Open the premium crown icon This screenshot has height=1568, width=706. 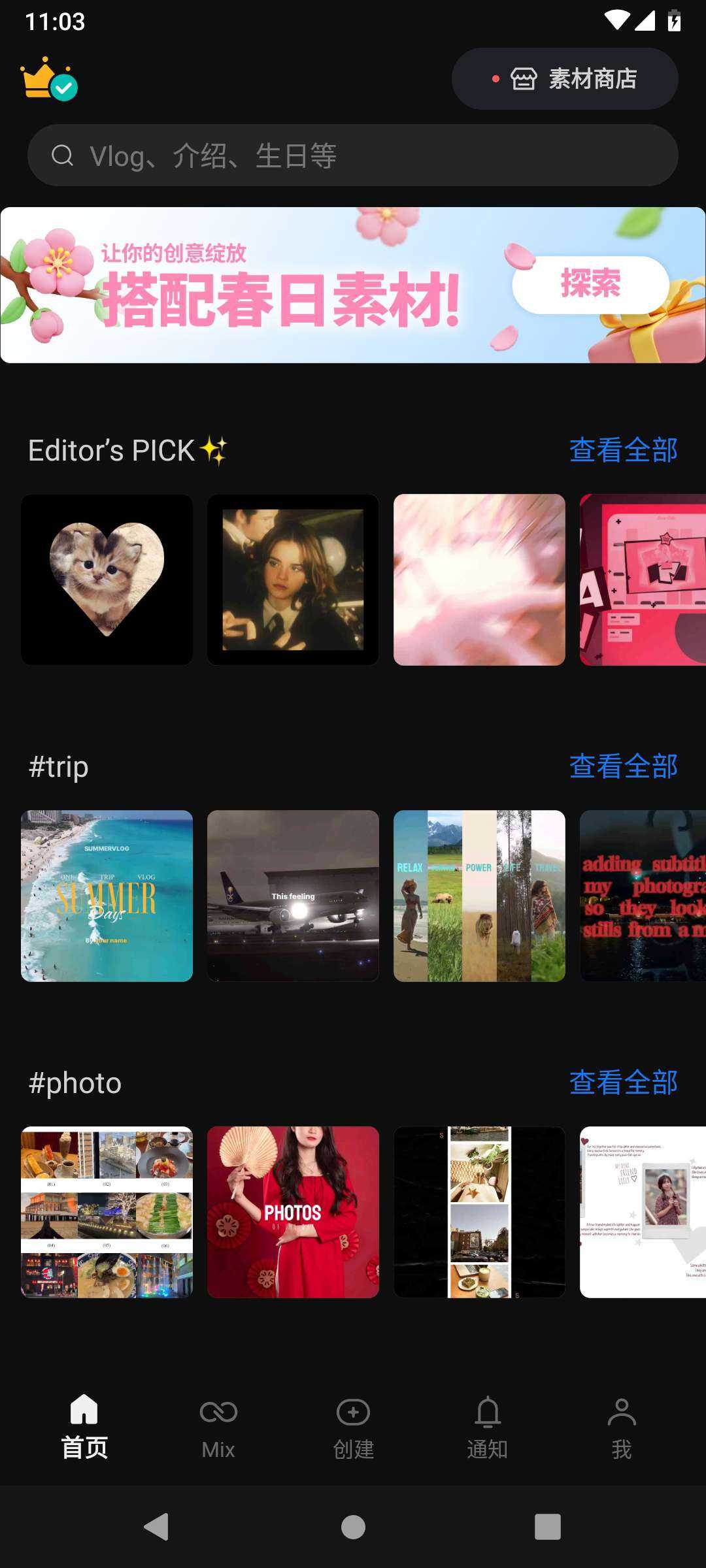(48, 78)
